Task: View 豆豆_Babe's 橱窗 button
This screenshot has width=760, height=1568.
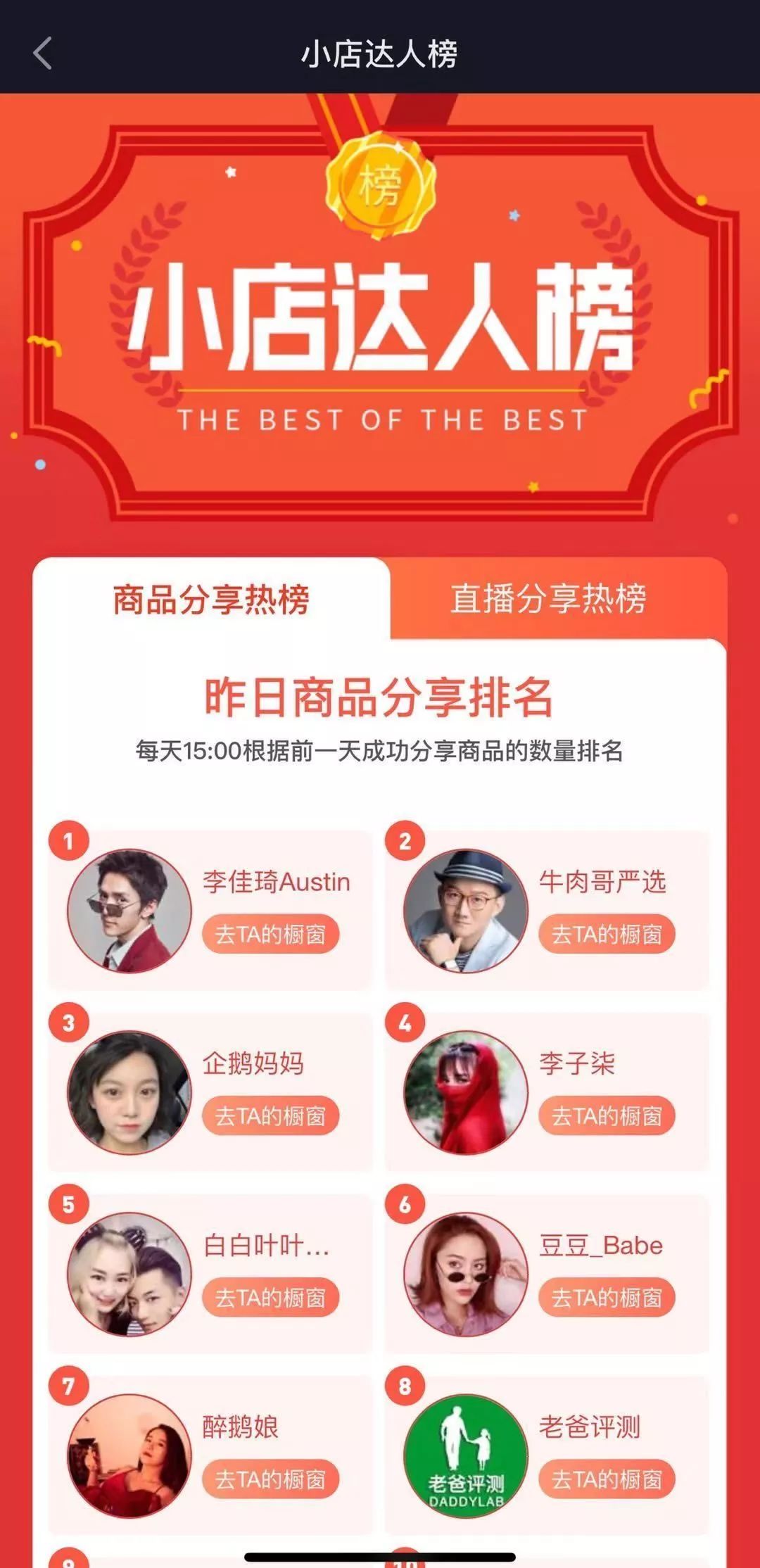Action: (x=607, y=1297)
